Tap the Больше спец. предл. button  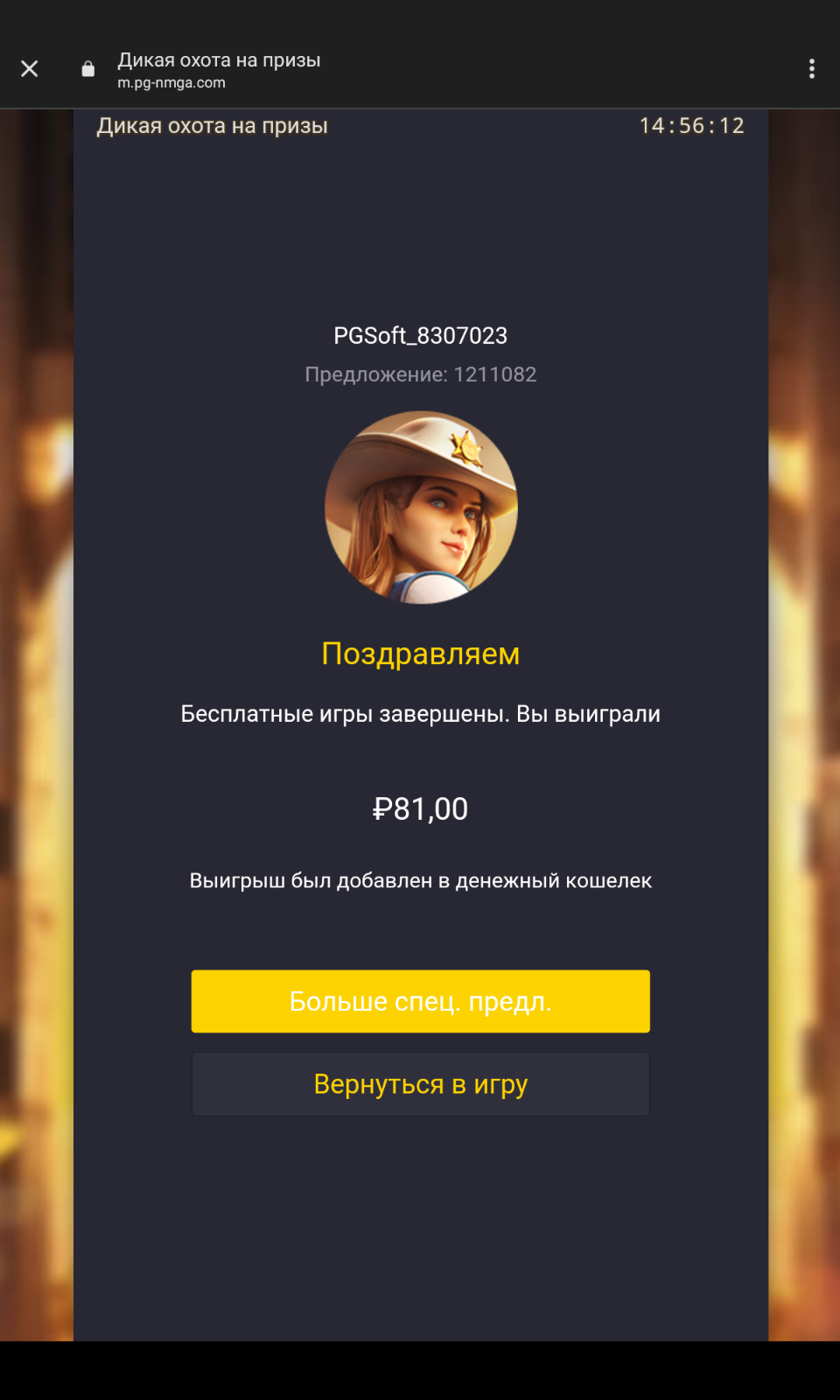420,1001
